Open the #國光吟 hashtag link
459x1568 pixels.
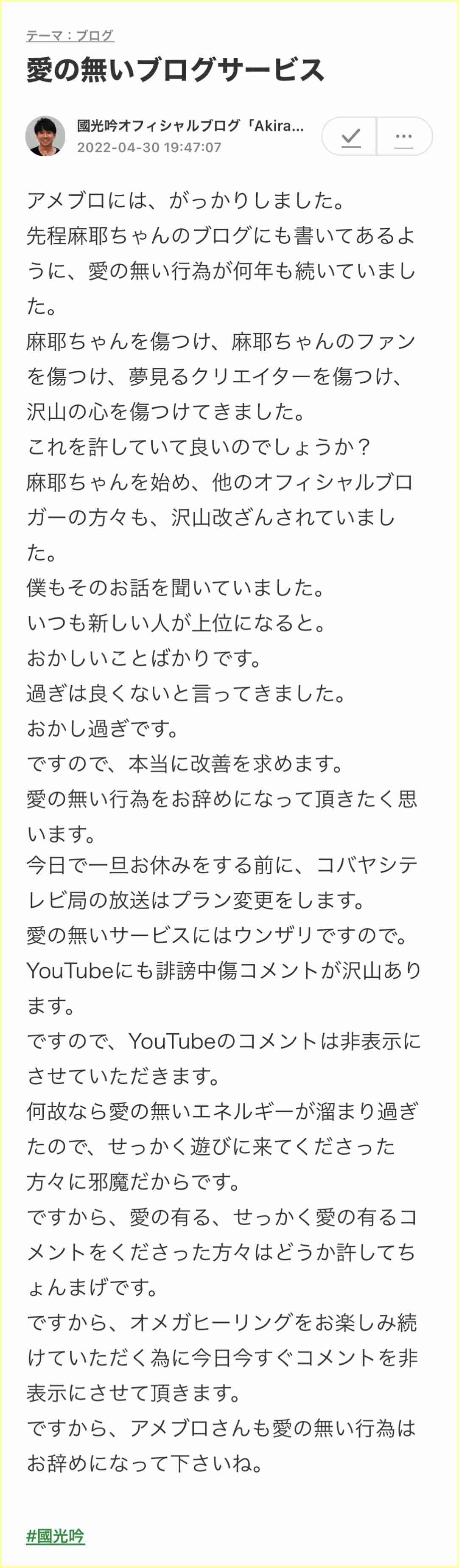[x=56, y=1536]
